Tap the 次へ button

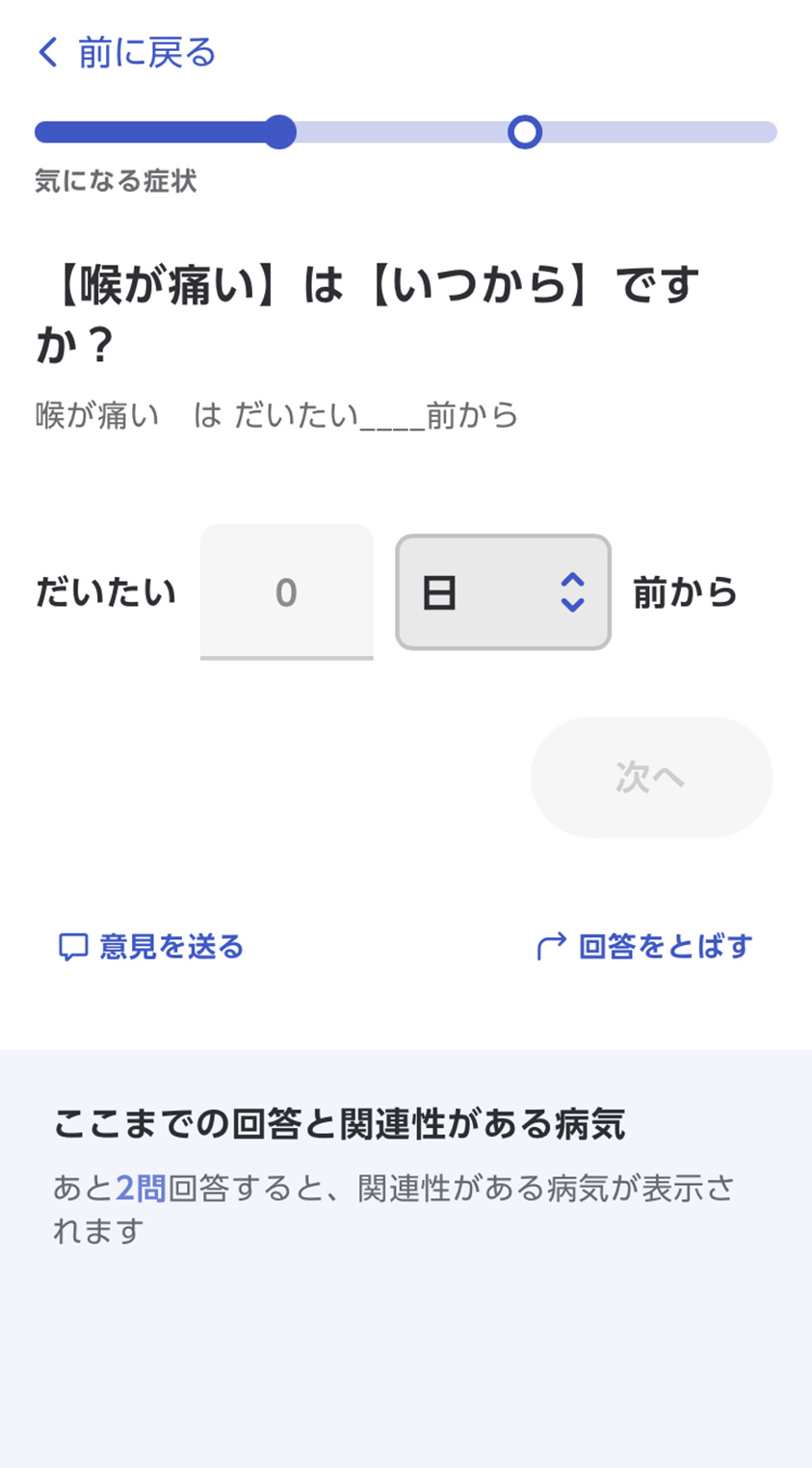click(651, 776)
